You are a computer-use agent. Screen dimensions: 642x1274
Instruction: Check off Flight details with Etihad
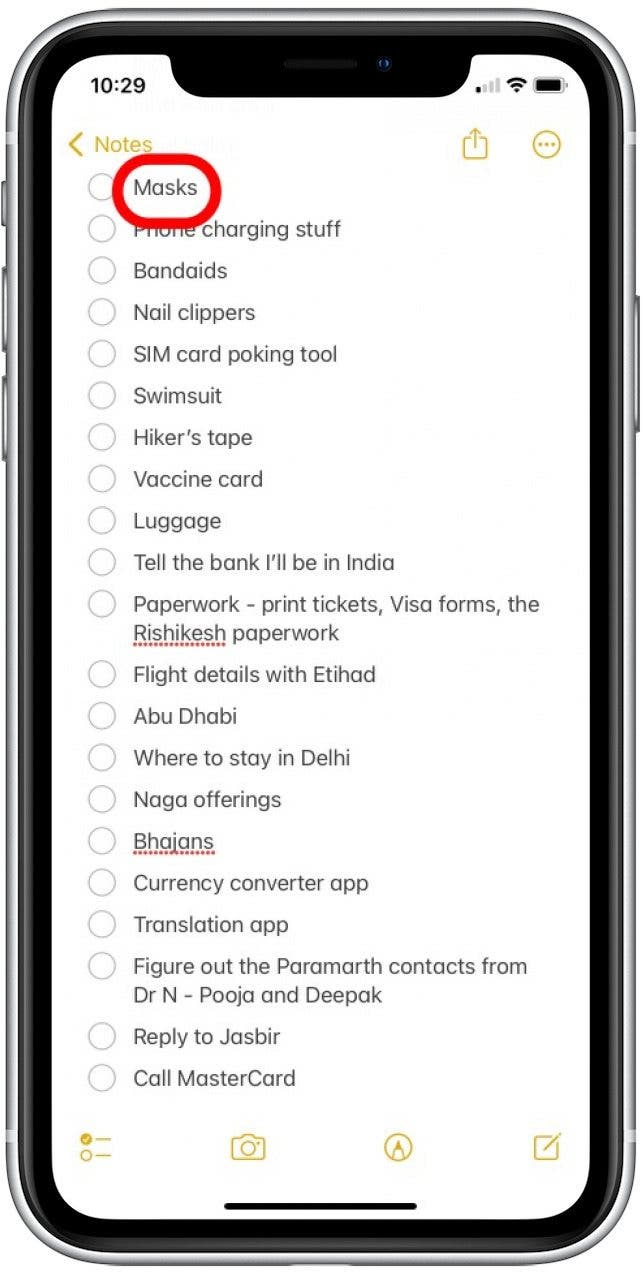pyautogui.click(x=102, y=675)
